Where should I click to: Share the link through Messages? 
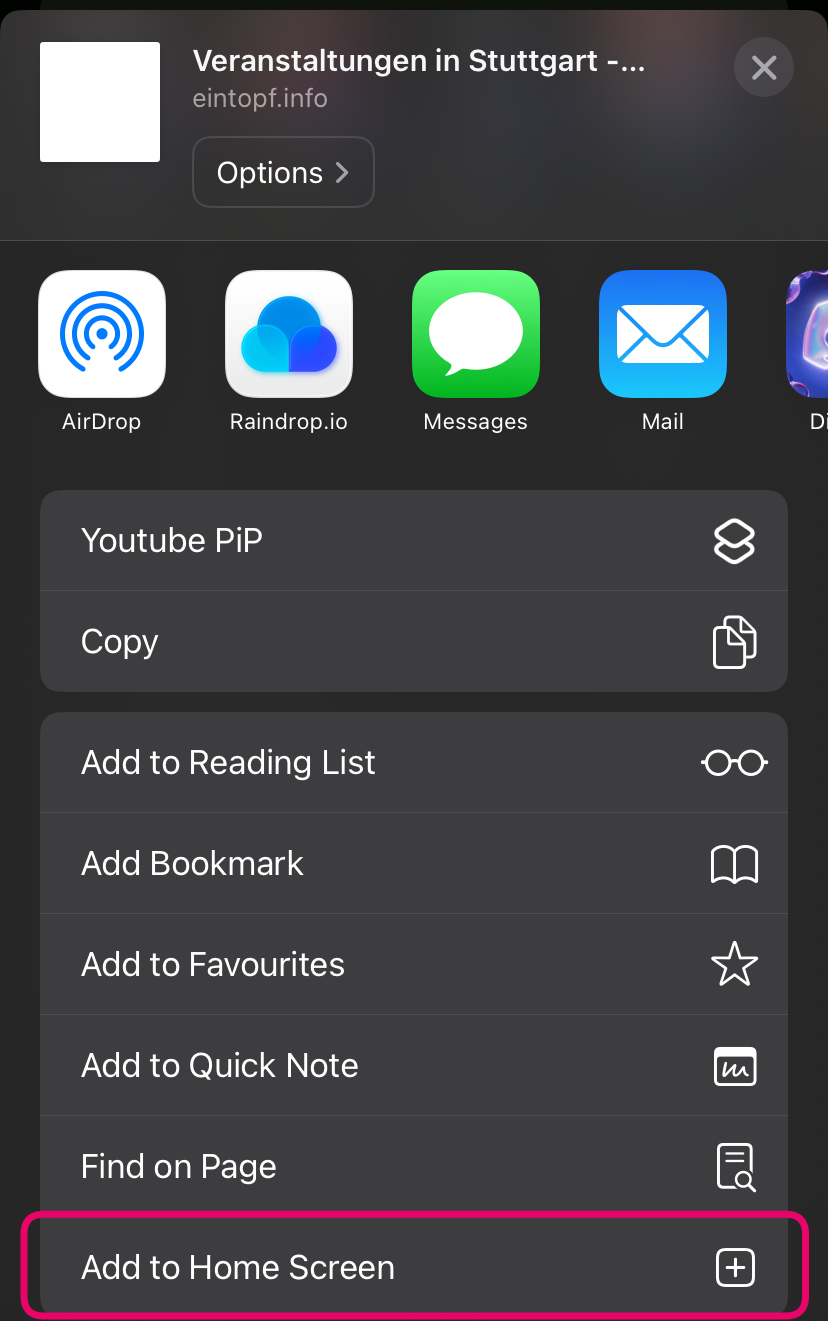coord(476,334)
